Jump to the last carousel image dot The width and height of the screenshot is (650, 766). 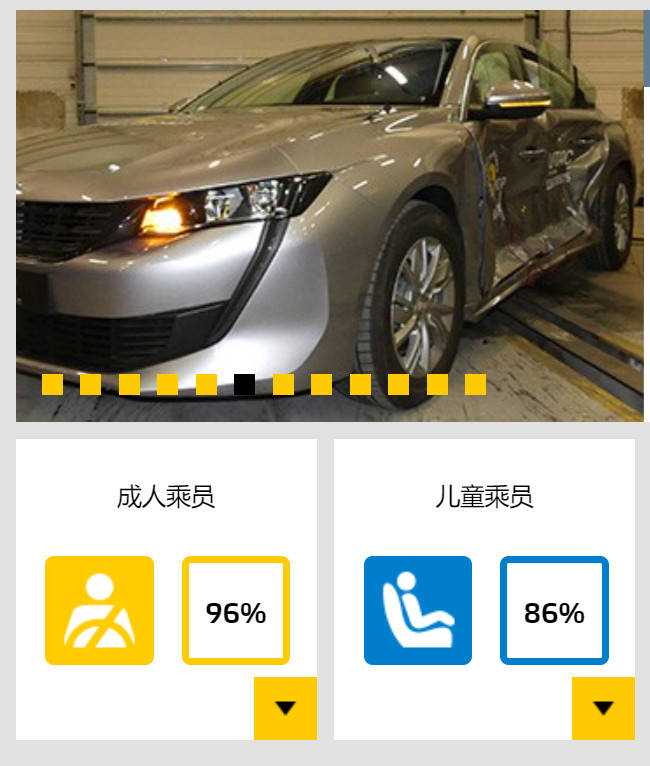click(475, 384)
